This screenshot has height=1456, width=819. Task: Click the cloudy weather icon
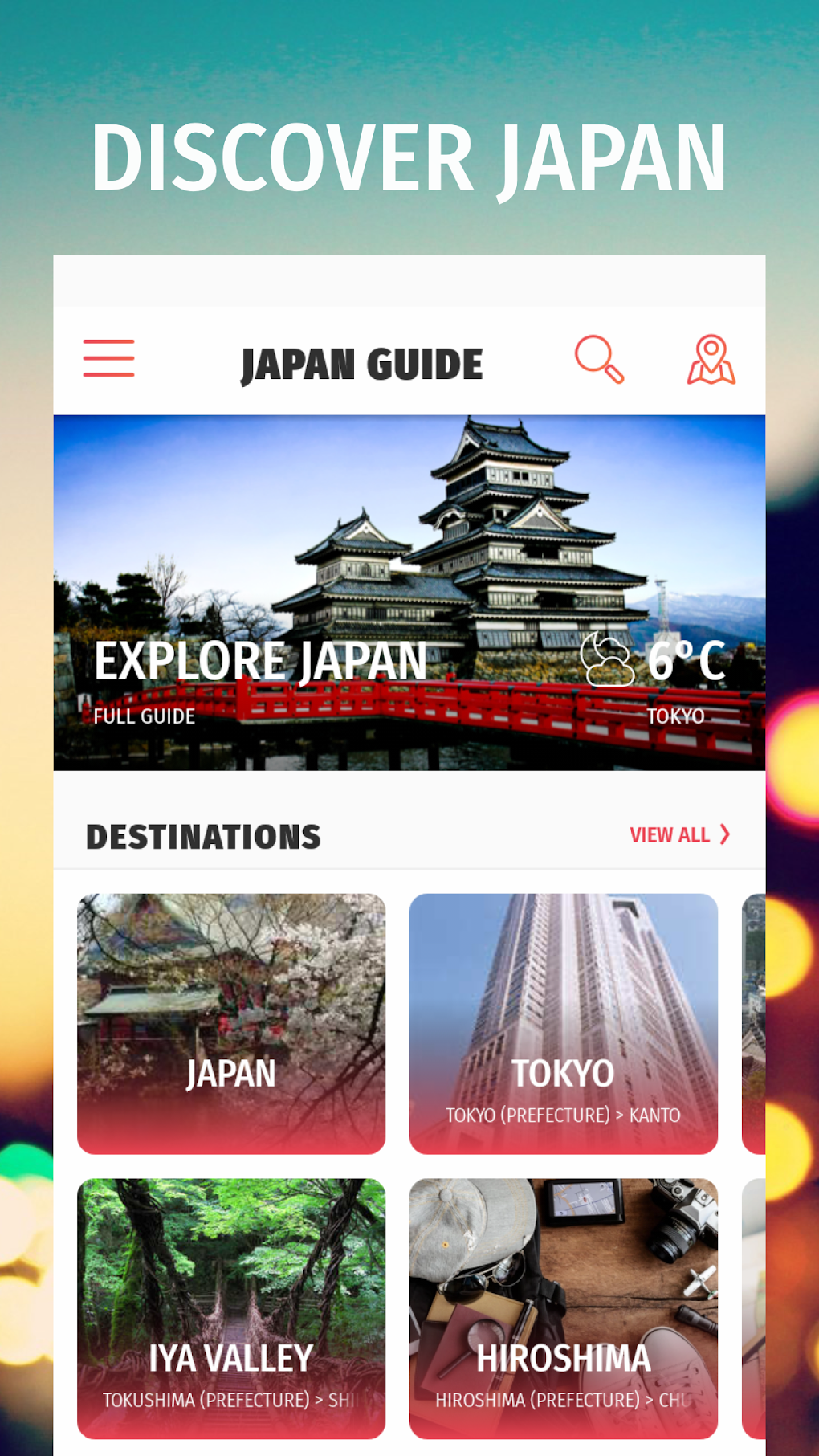tap(608, 660)
